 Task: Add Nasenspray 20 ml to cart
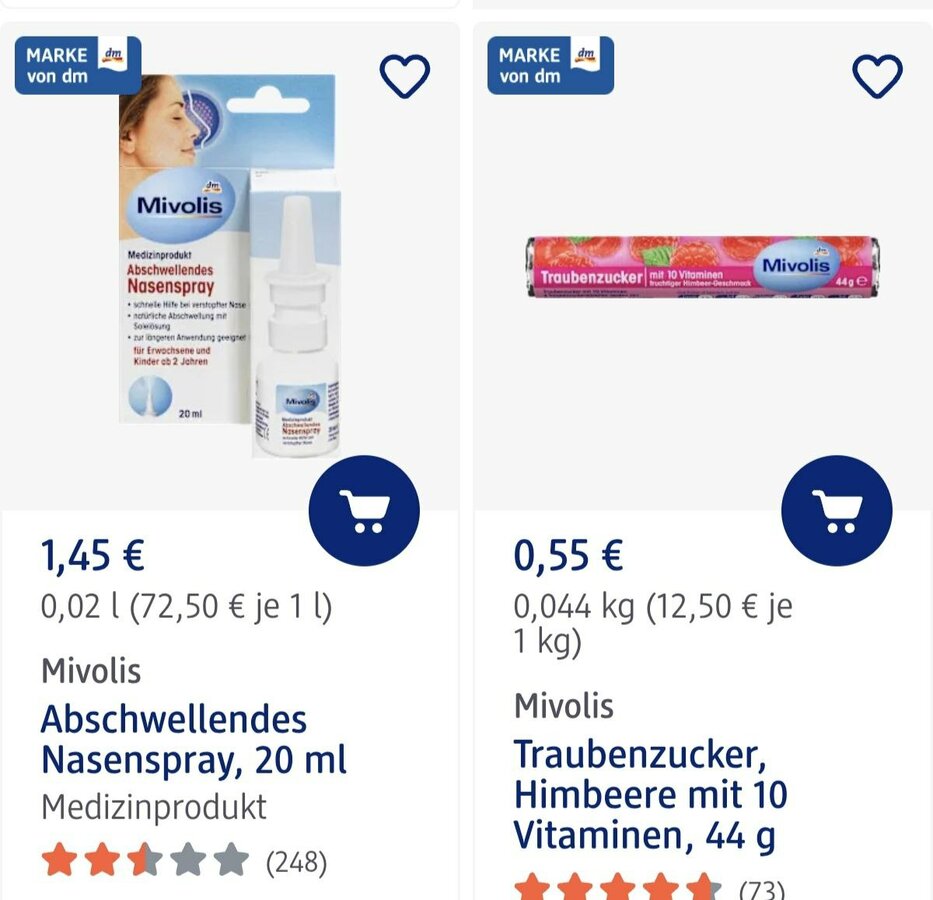tap(364, 511)
